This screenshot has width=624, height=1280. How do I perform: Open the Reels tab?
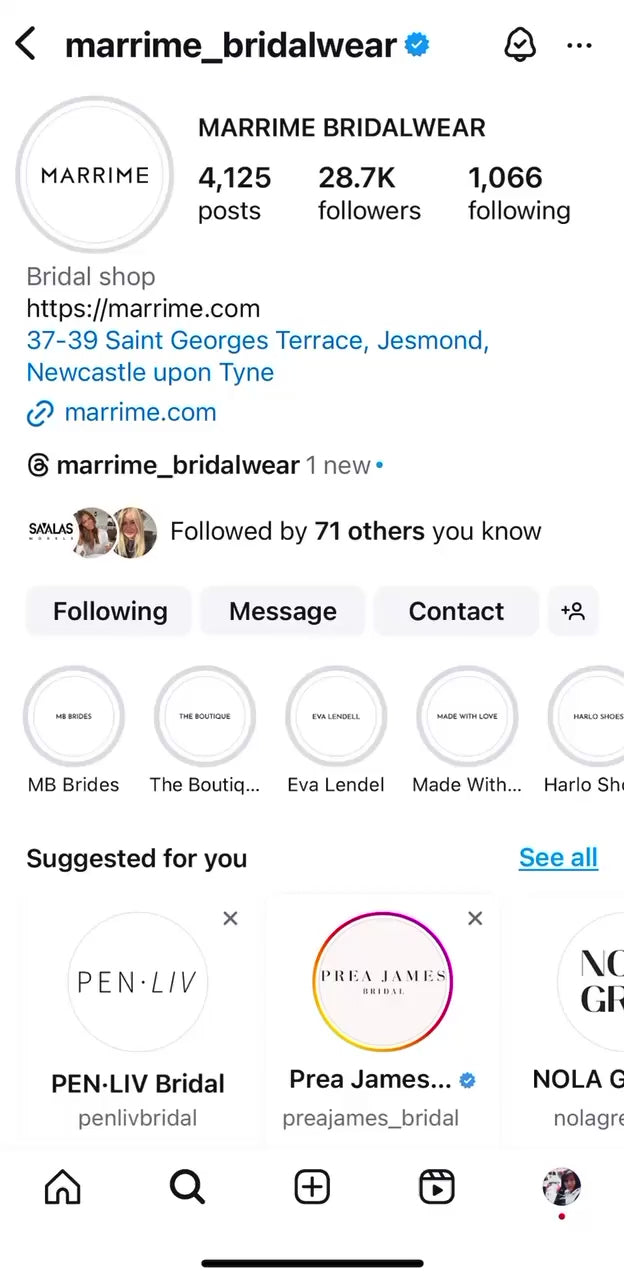[436, 1187]
